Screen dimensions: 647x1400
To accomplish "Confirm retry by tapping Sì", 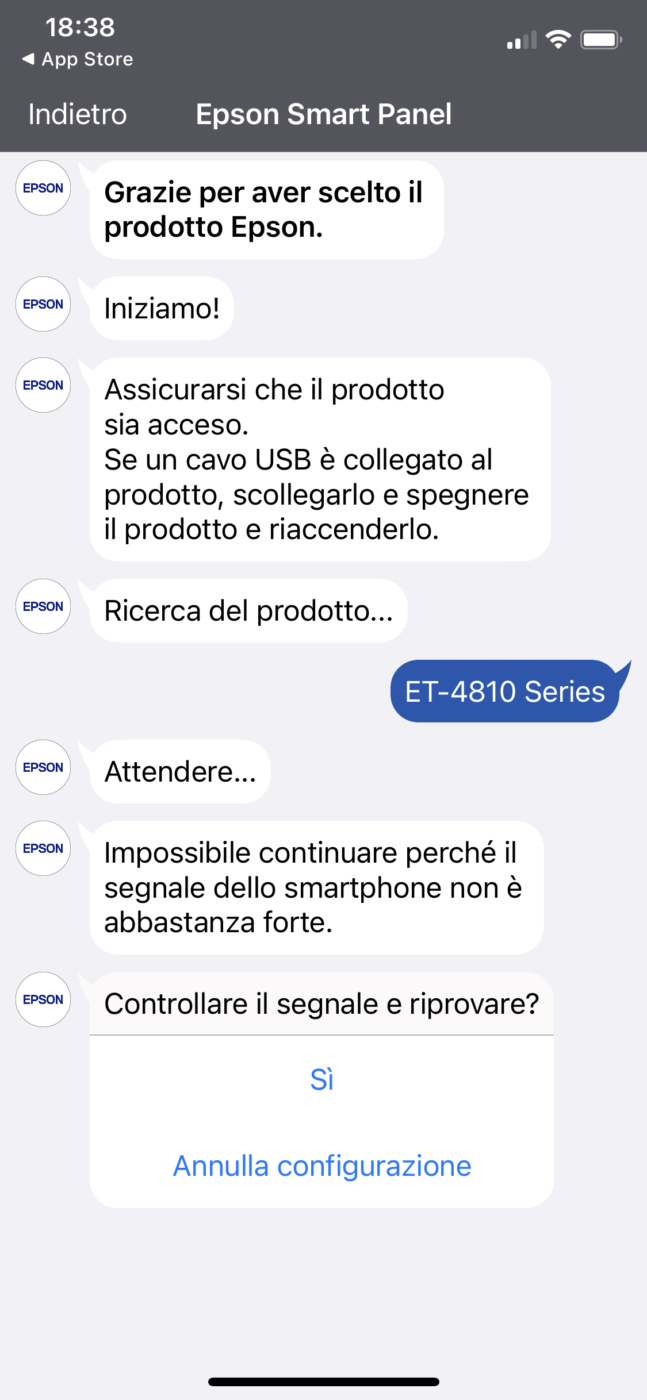I will tap(321, 1080).
